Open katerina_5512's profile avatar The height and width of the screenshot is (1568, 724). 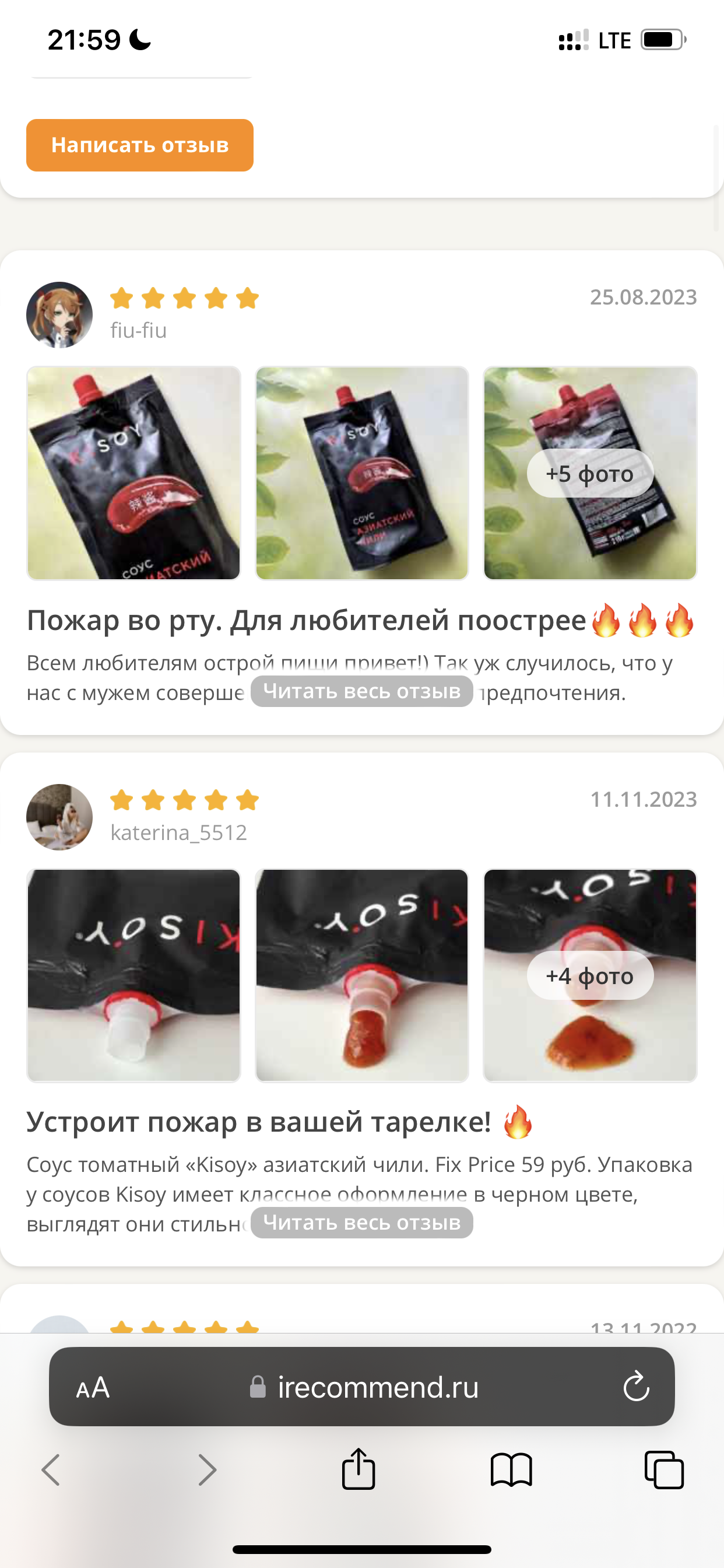tap(59, 817)
